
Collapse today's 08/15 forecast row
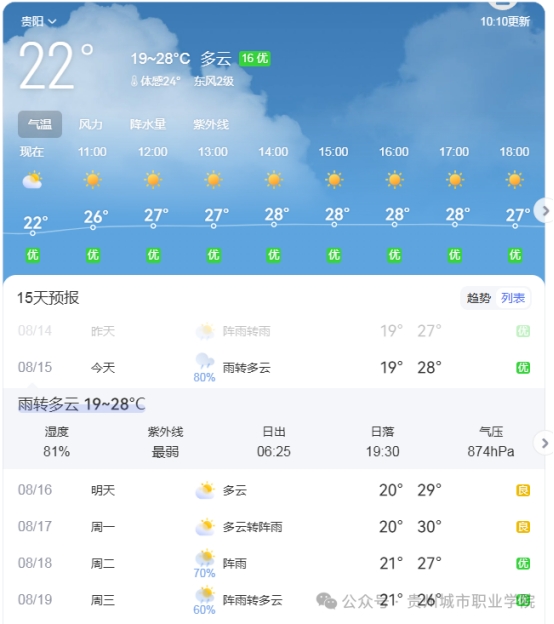274,368
